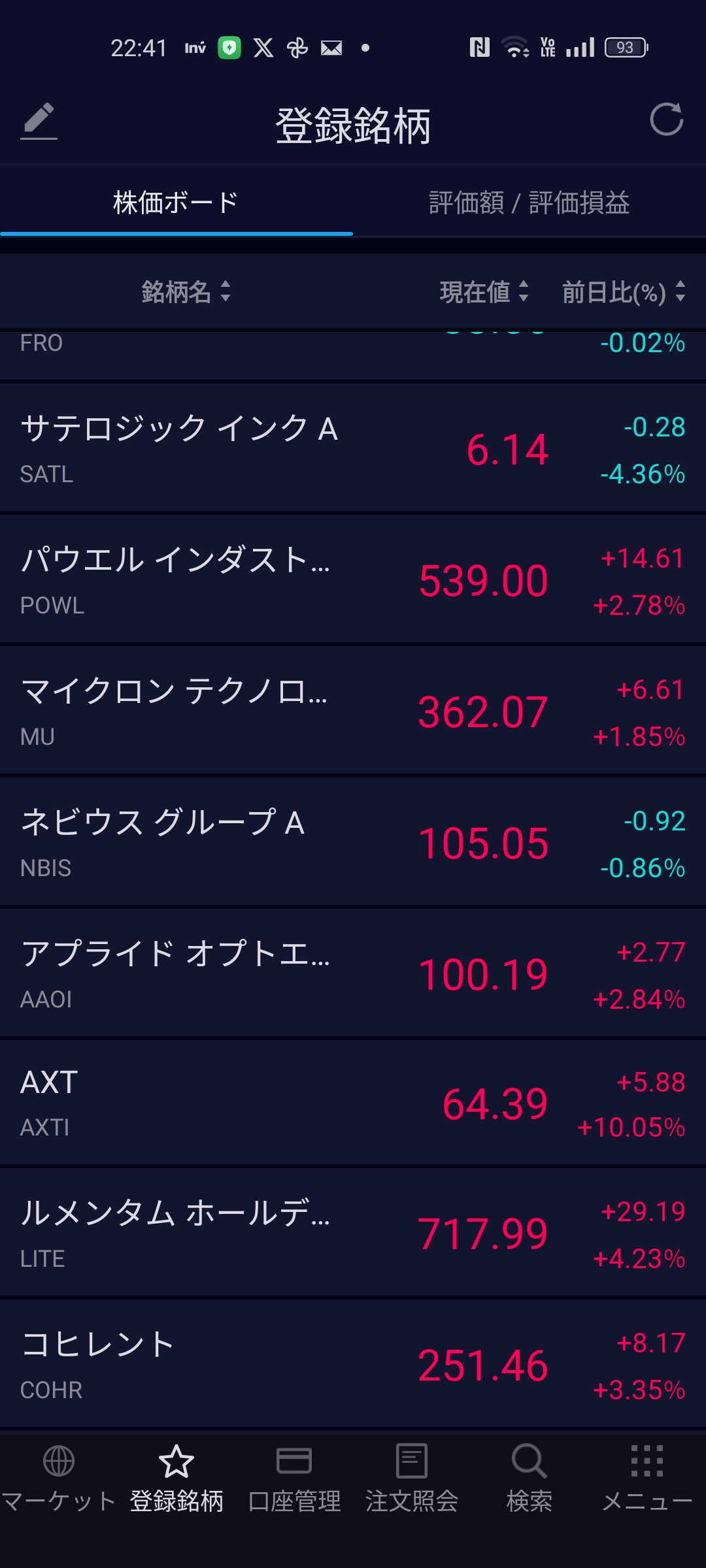
Task: Open the COHR stock details
Action: pos(353,1365)
